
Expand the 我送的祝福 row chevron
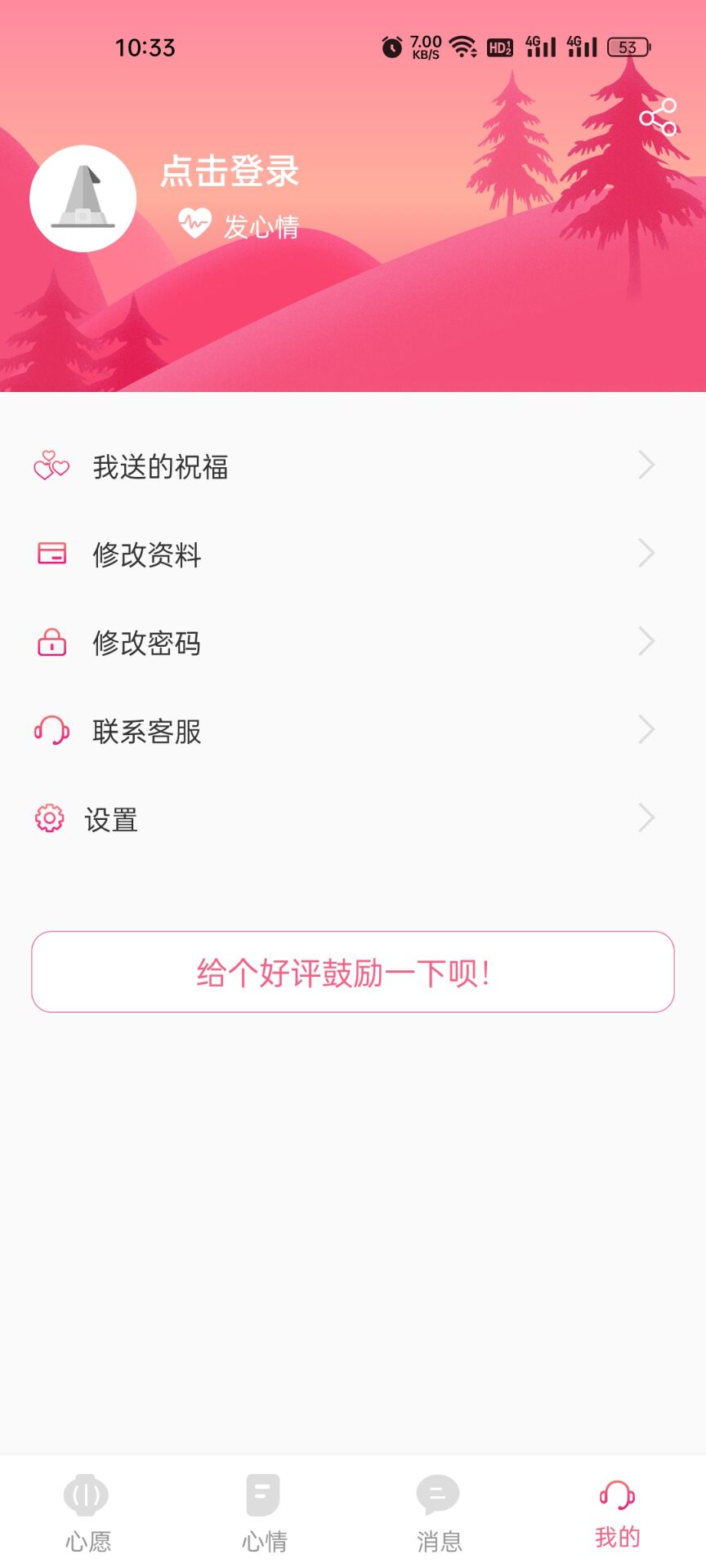[x=646, y=466]
